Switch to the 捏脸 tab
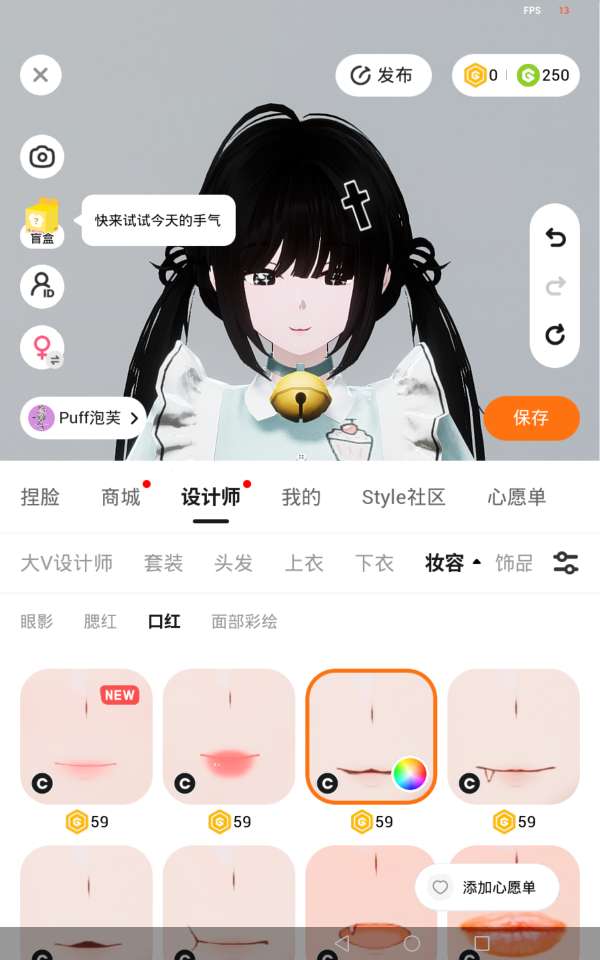This screenshot has width=600, height=960. [x=40, y=497]
